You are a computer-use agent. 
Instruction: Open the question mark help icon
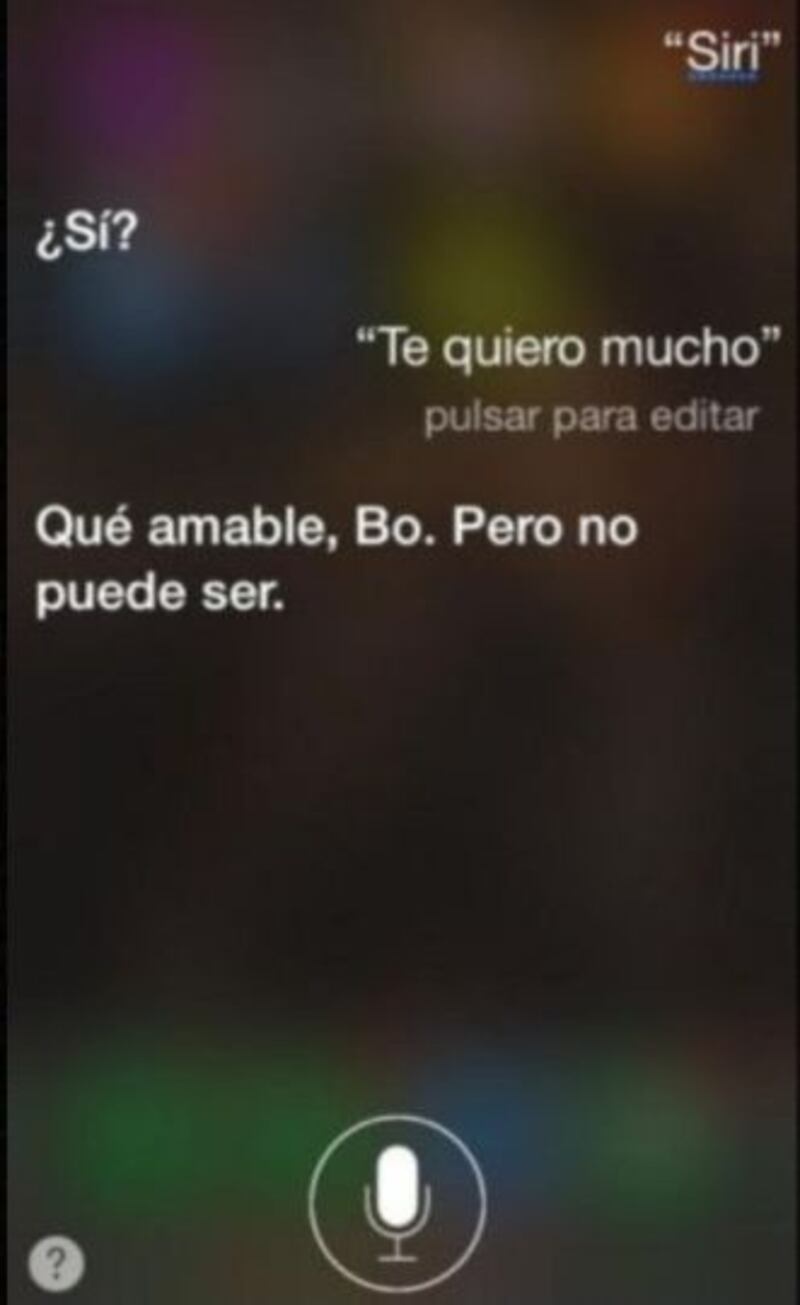[x=56, y=1265]
